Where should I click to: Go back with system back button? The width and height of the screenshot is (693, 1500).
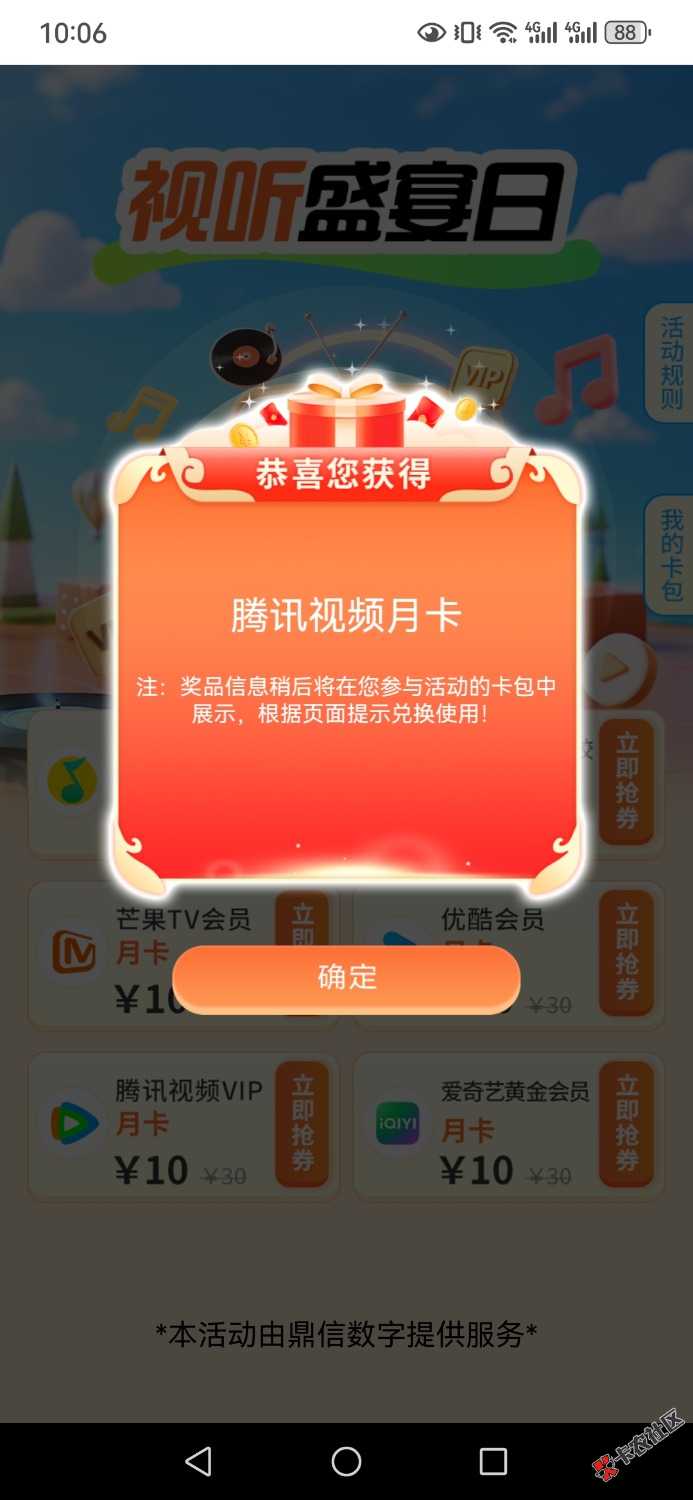coord(199,1461)
